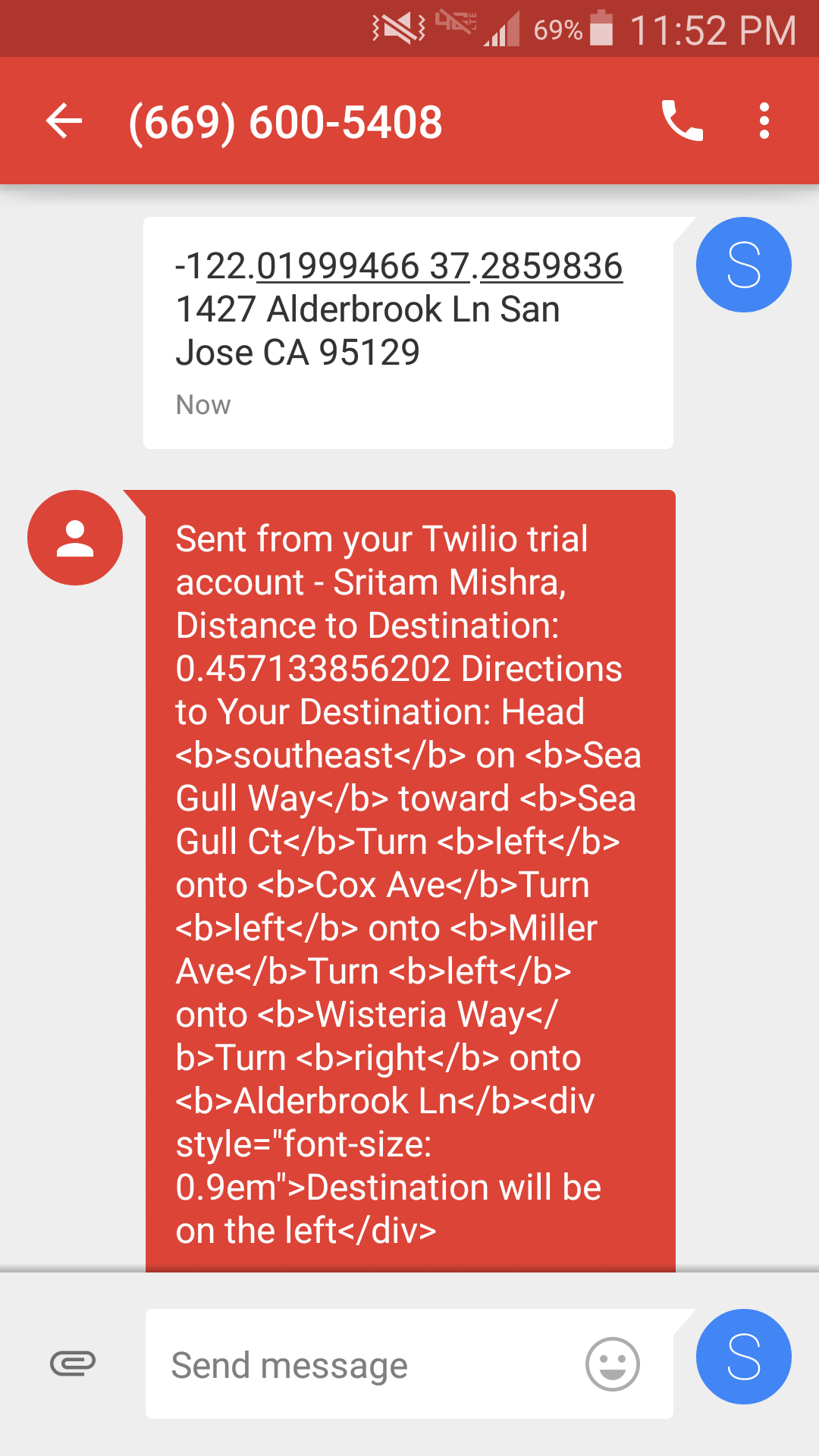819x1456 pixels.
Task: Open the emoji picker
Action: coord(612,1364)
